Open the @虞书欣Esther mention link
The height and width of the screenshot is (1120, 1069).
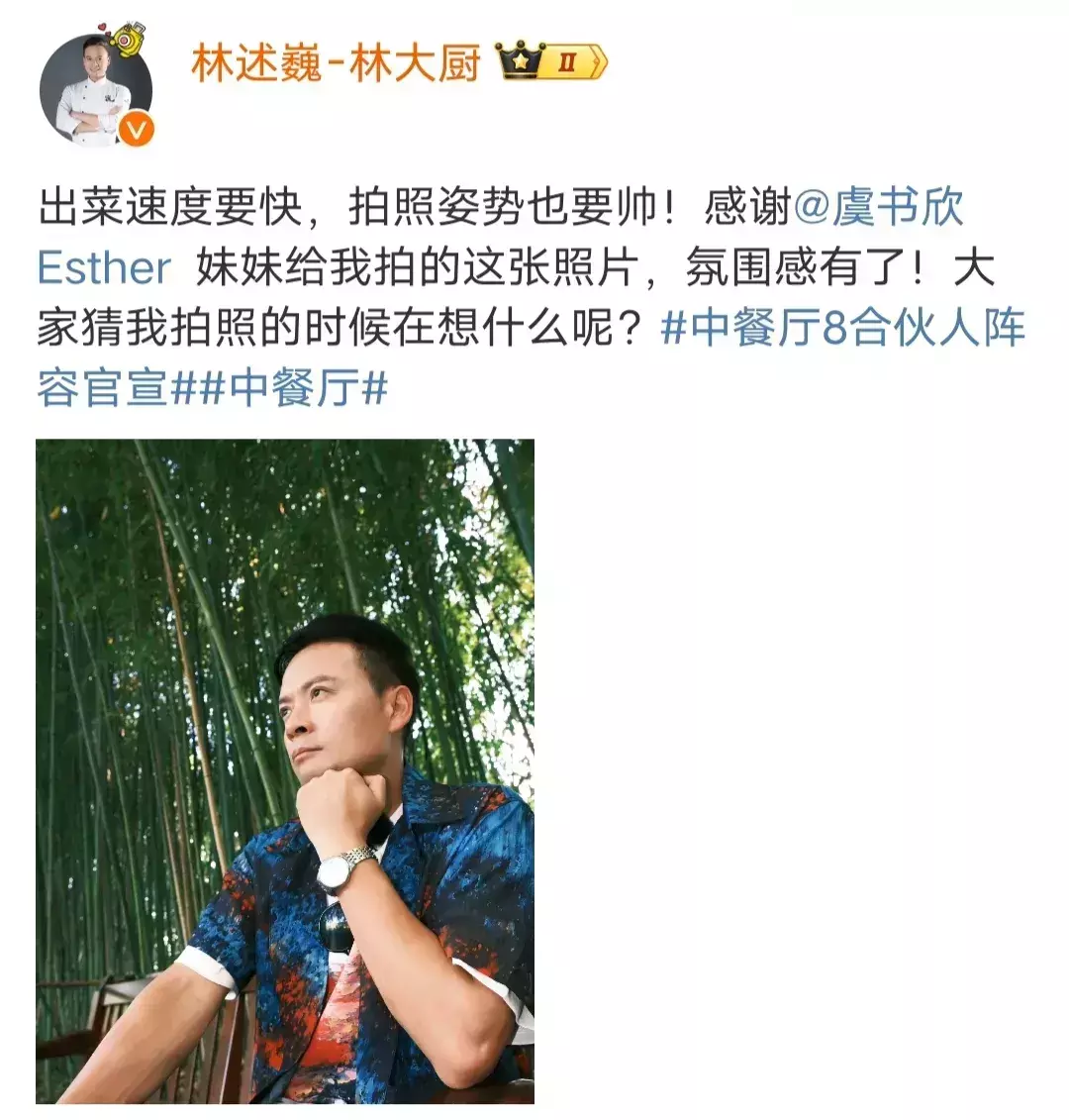pyautogui.click(x=879, y=209)
